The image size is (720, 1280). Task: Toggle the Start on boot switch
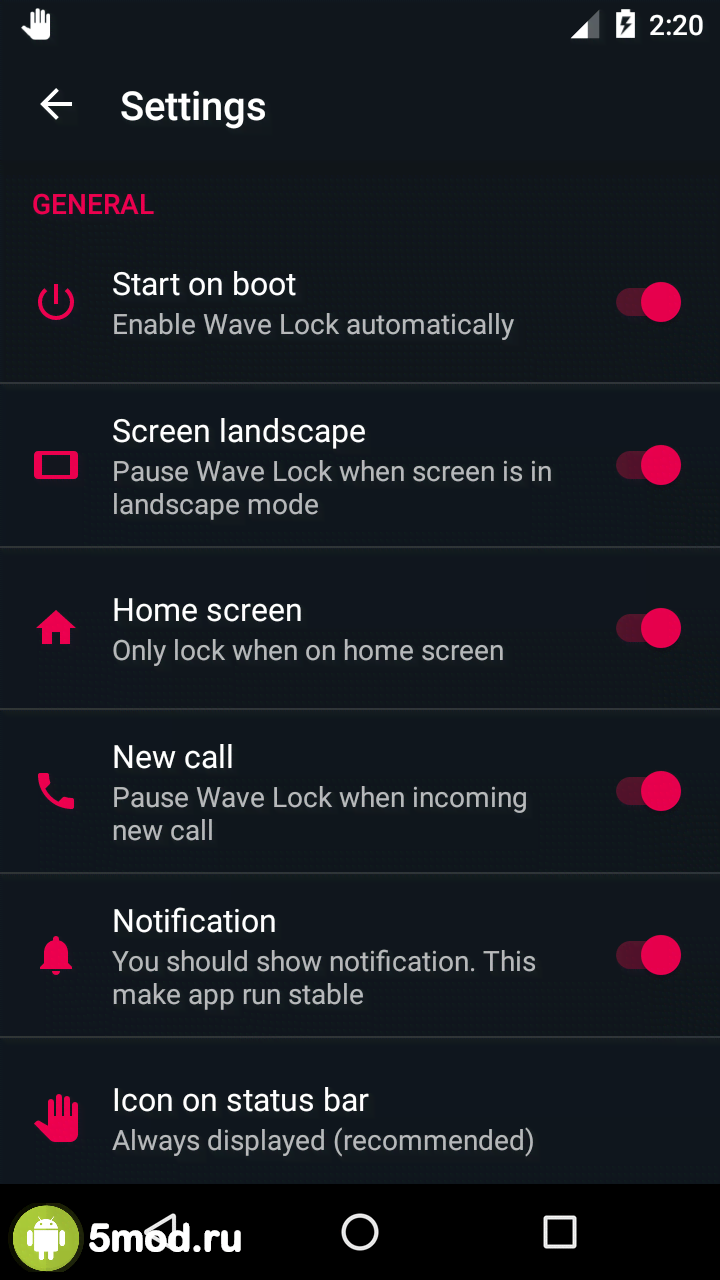point(648,302)
